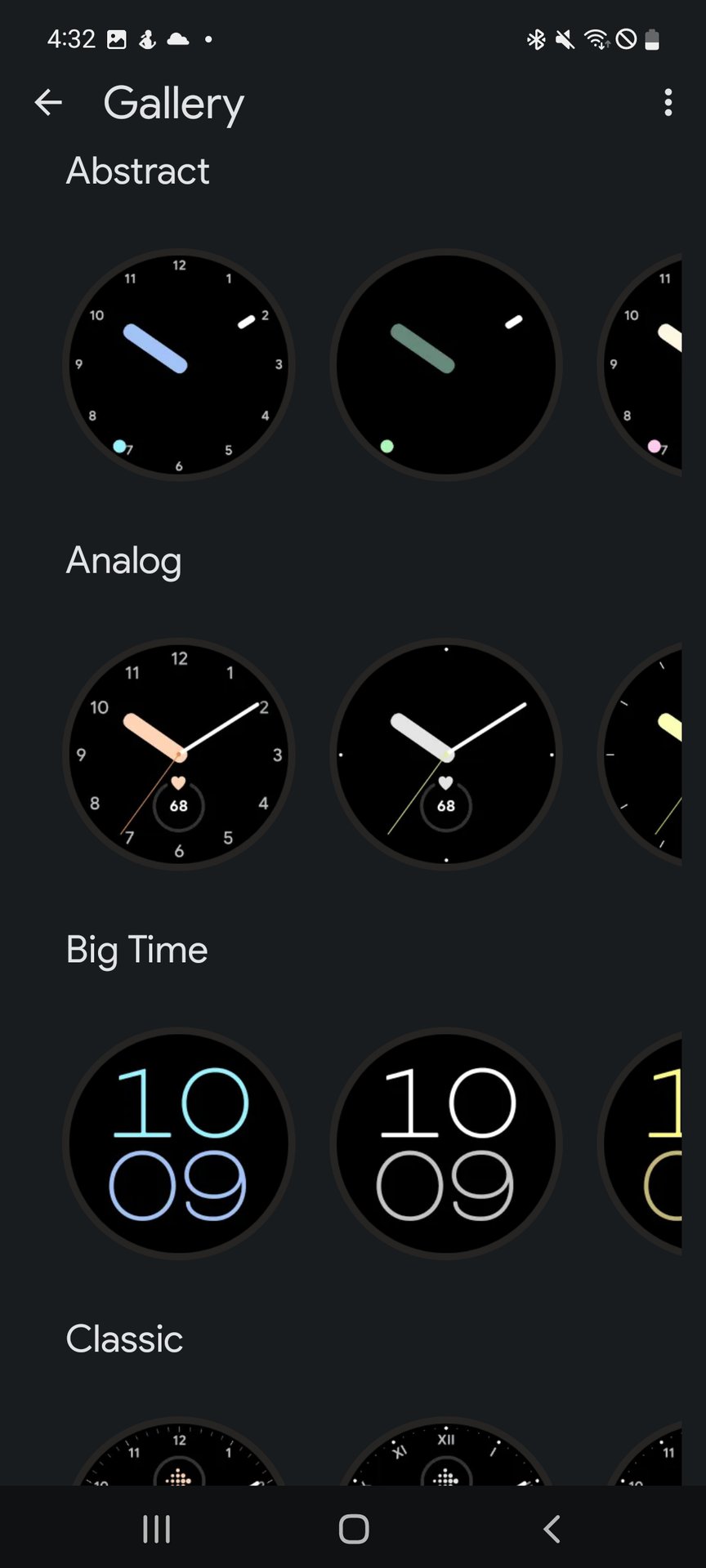Choose the Big Time face with blue digits
The image size is (706, 1568).
[x=179, y=1143]
